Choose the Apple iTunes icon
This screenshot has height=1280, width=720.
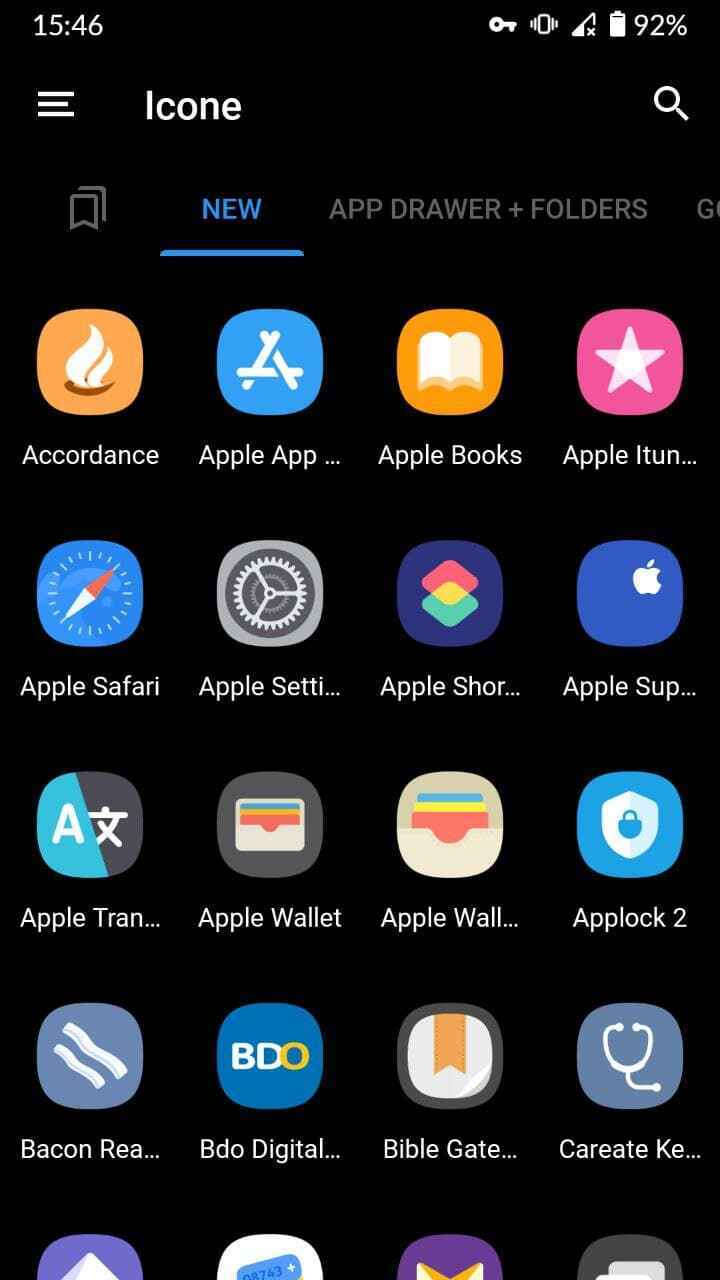click(630, 362)
